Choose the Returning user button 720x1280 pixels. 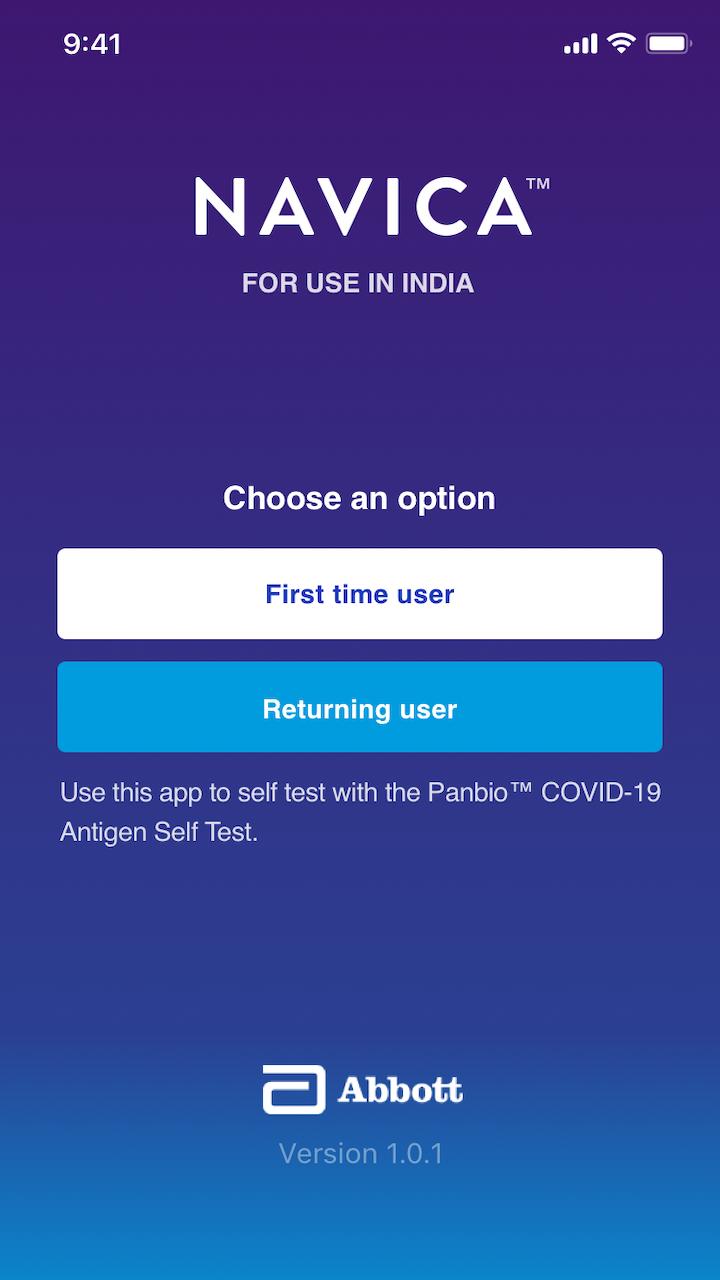click(360, 708)
